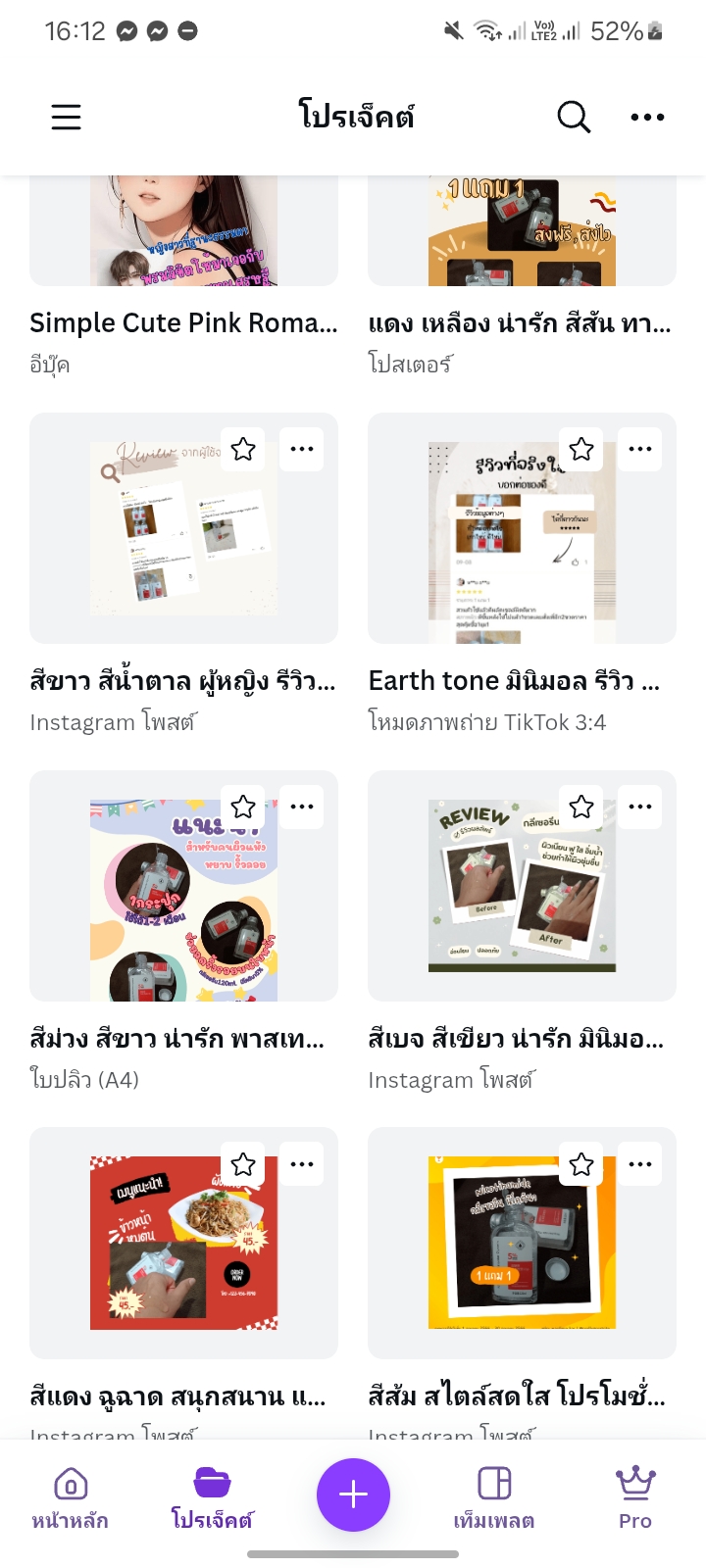Open the Simple Cute Pink Roma design
The height and width of the screenshot is (1568, 706).
(x=183, y=235)
